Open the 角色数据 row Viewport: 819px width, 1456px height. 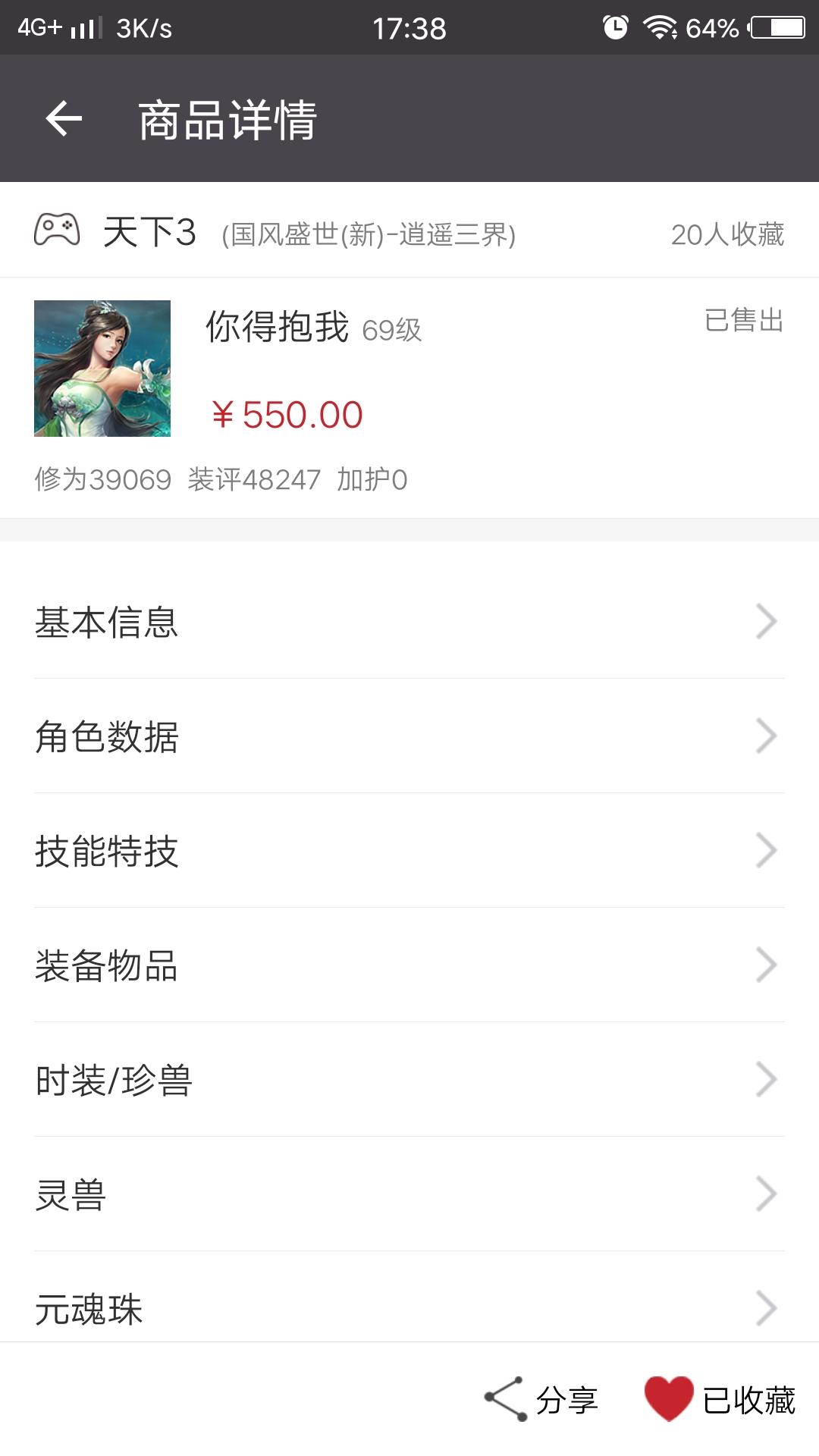point(409,736)
